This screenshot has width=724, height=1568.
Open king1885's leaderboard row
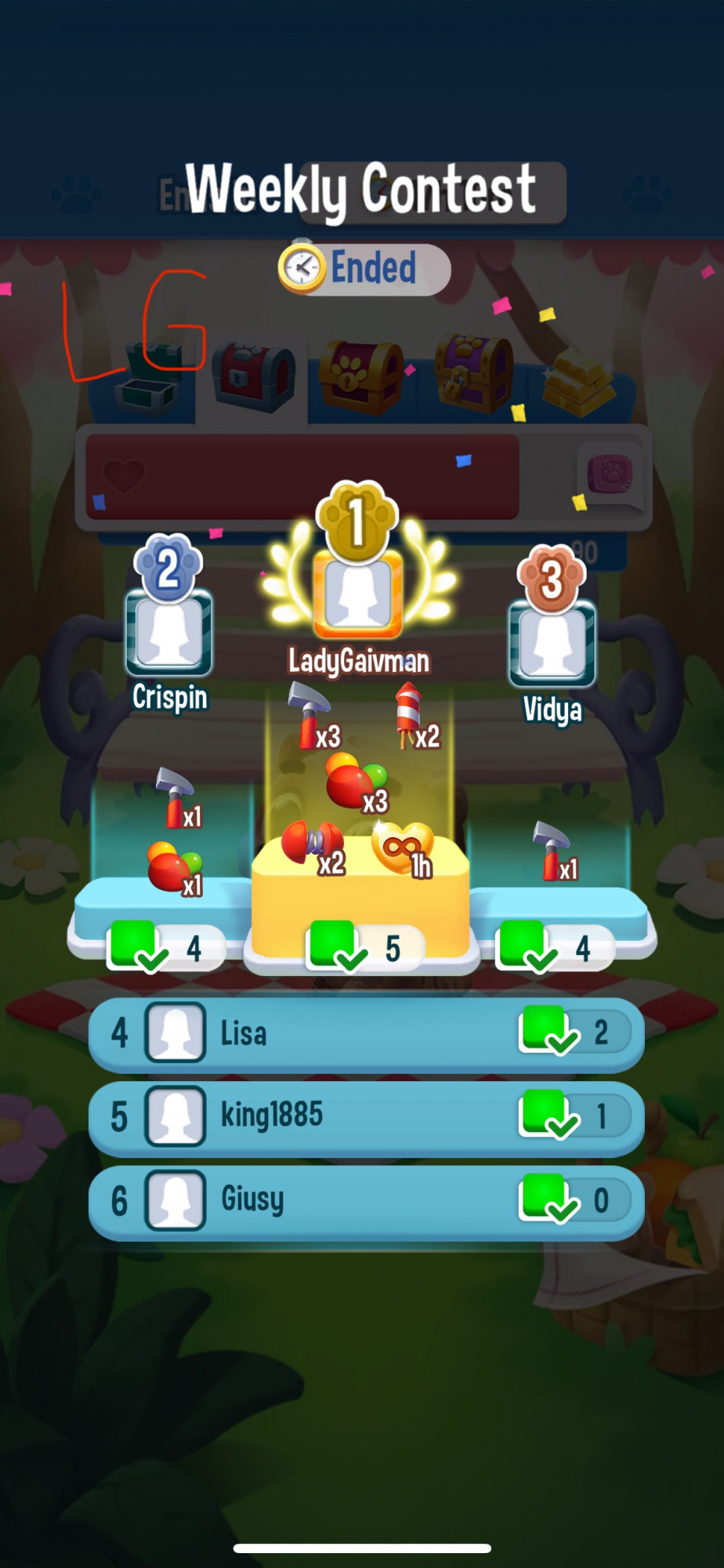366,1116
